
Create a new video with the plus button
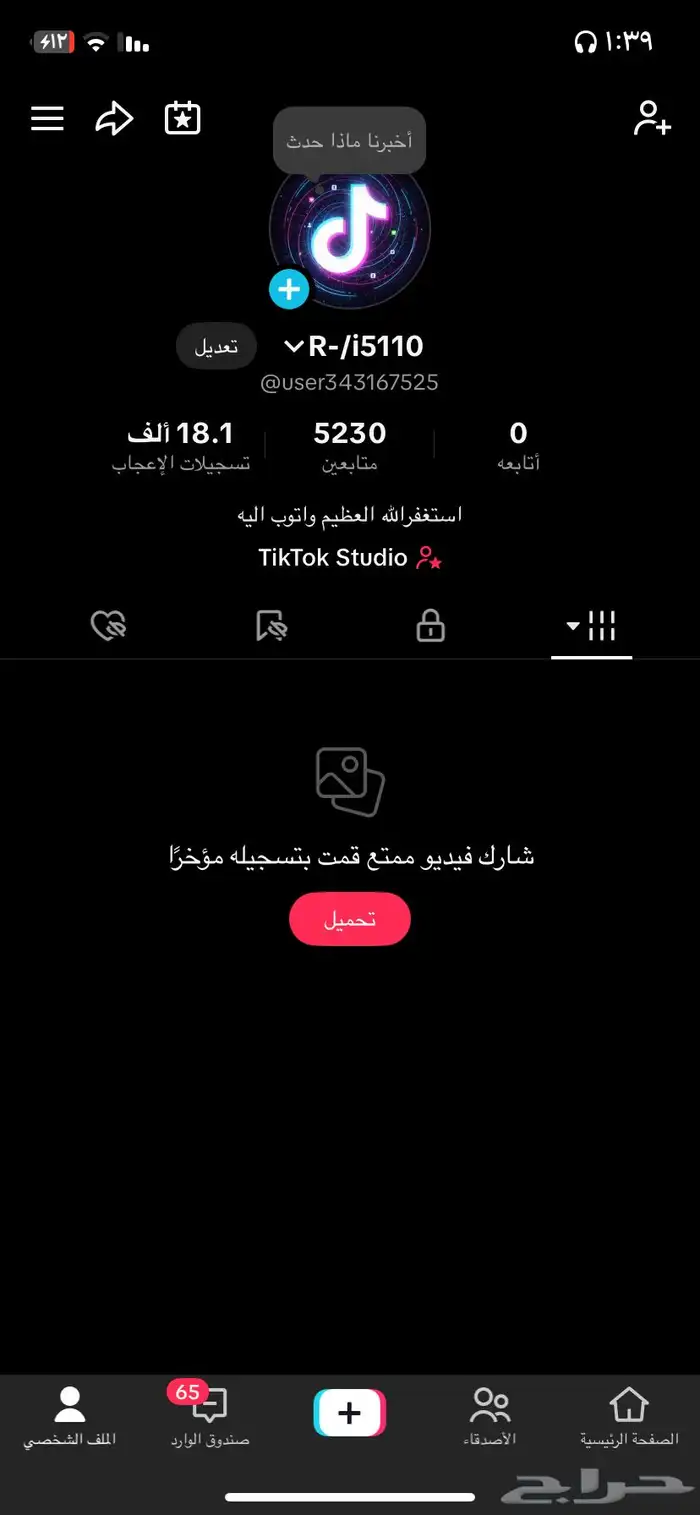pos(349,1413)
